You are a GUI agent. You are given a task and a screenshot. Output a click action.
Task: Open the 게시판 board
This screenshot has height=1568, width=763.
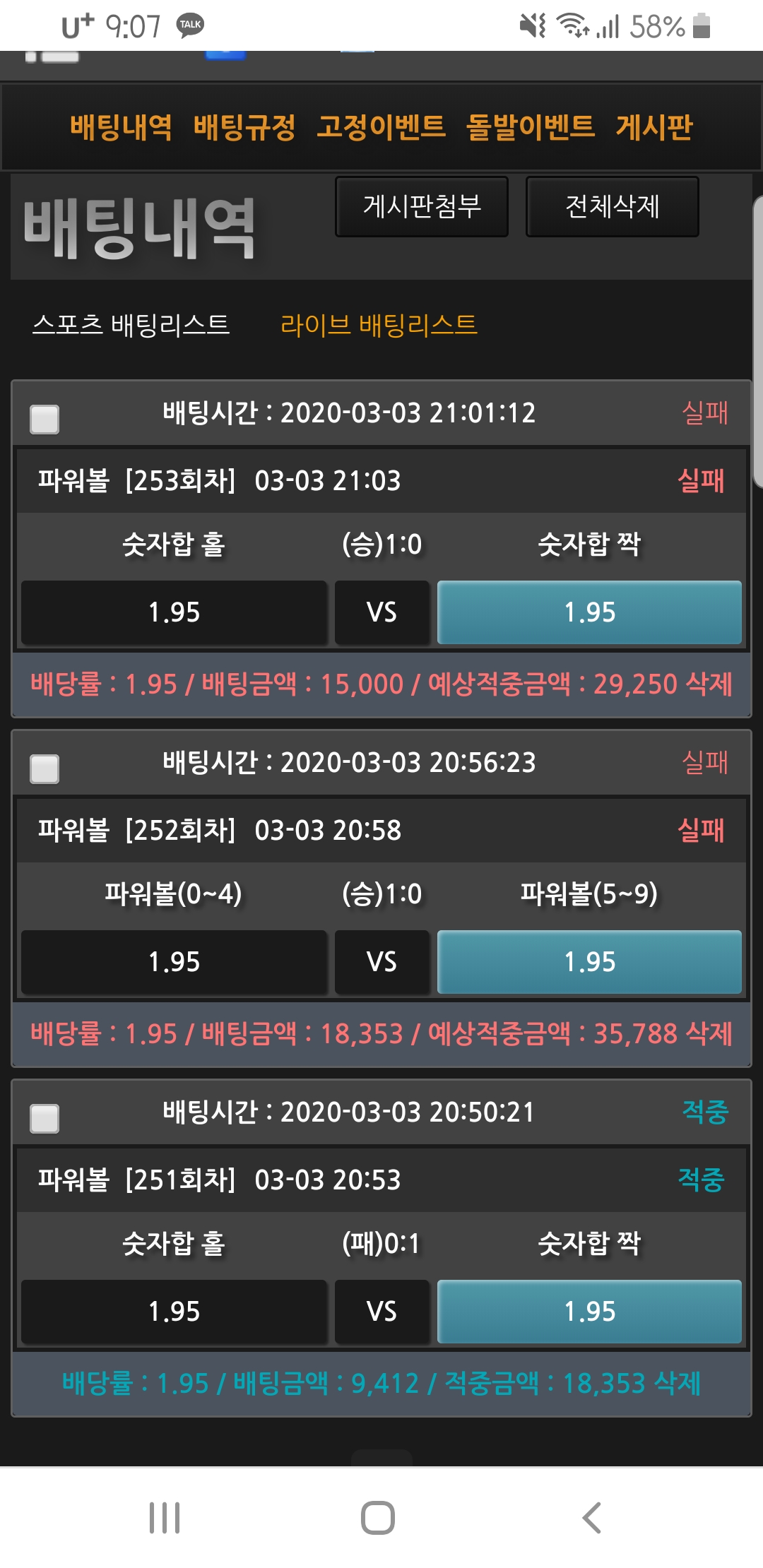click(x=654, y=127)
